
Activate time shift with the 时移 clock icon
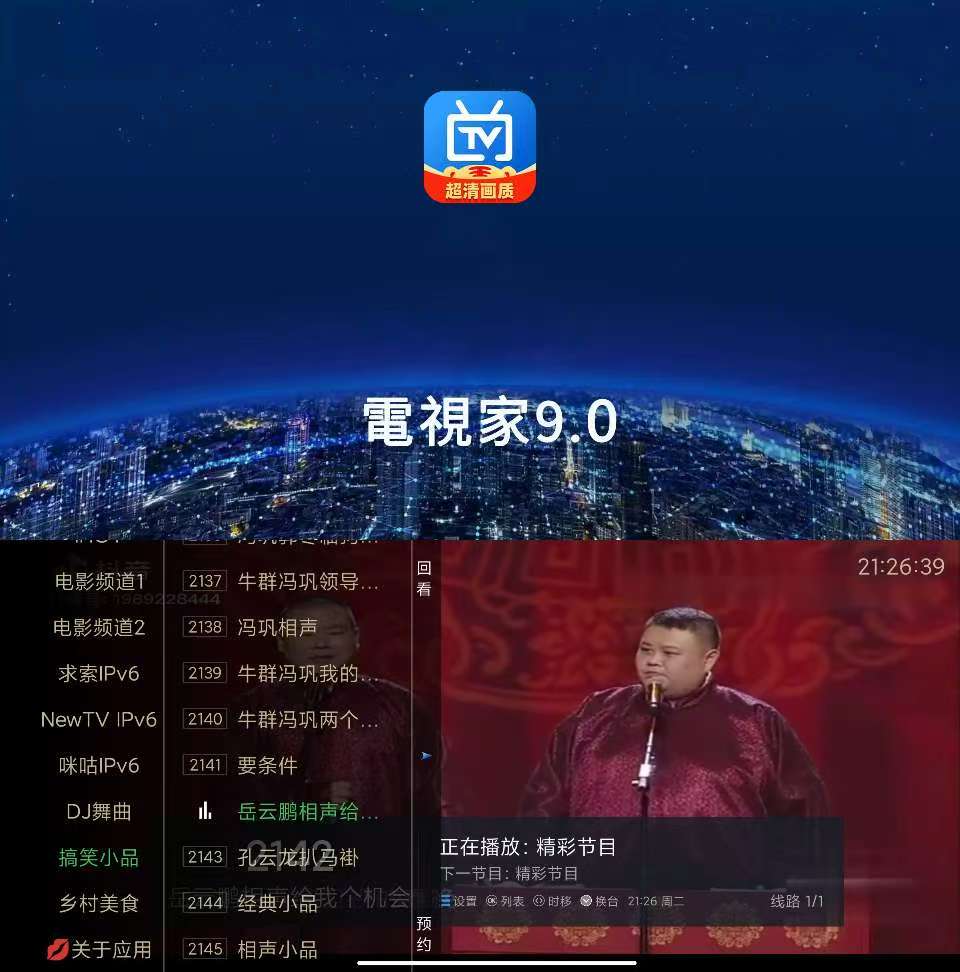(x=538, y=900)
